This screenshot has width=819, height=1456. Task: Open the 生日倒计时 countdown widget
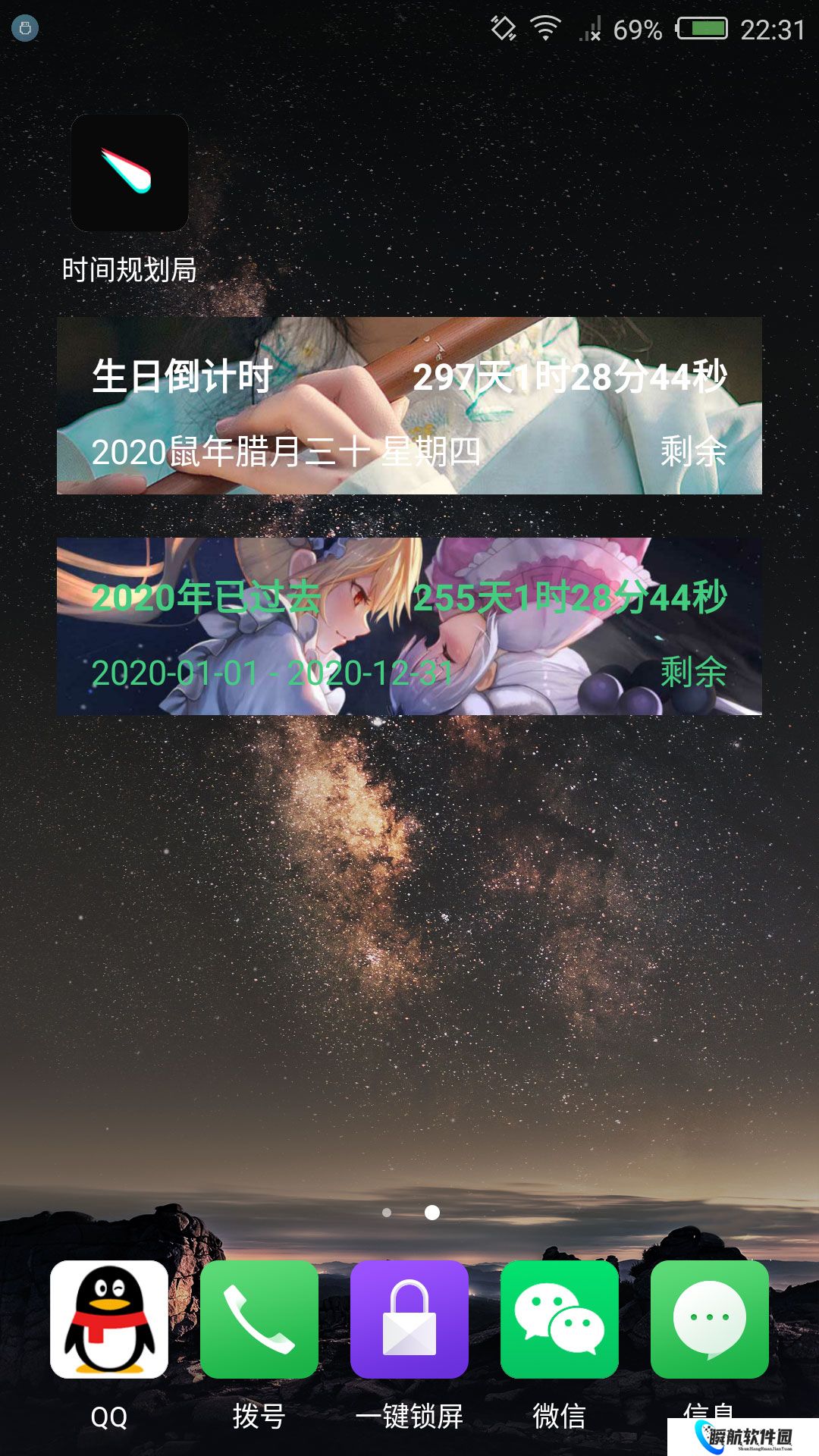[409, 406]
